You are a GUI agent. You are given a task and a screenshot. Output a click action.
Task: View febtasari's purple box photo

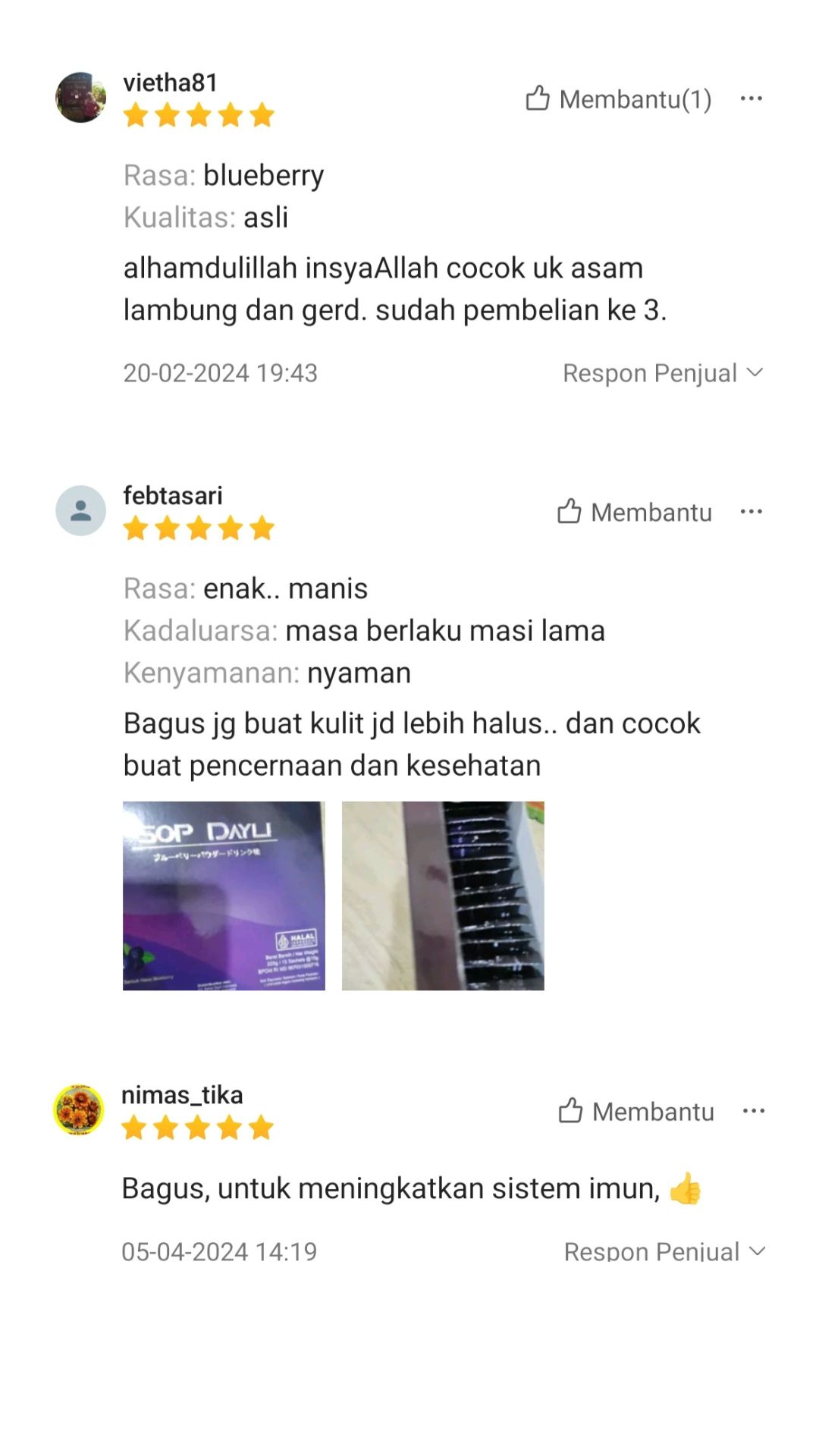pyautogui.click(x=224, y=896)
